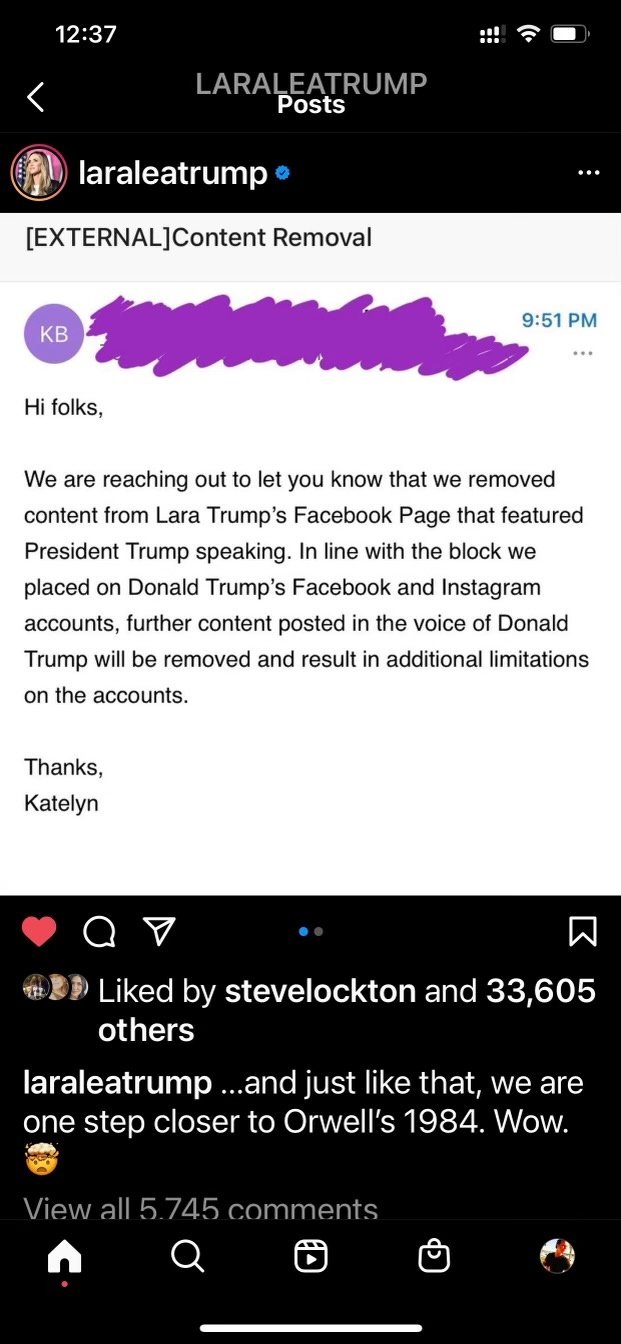
Task: View all 5,745 comments
Action: [x=201, y=1210]
